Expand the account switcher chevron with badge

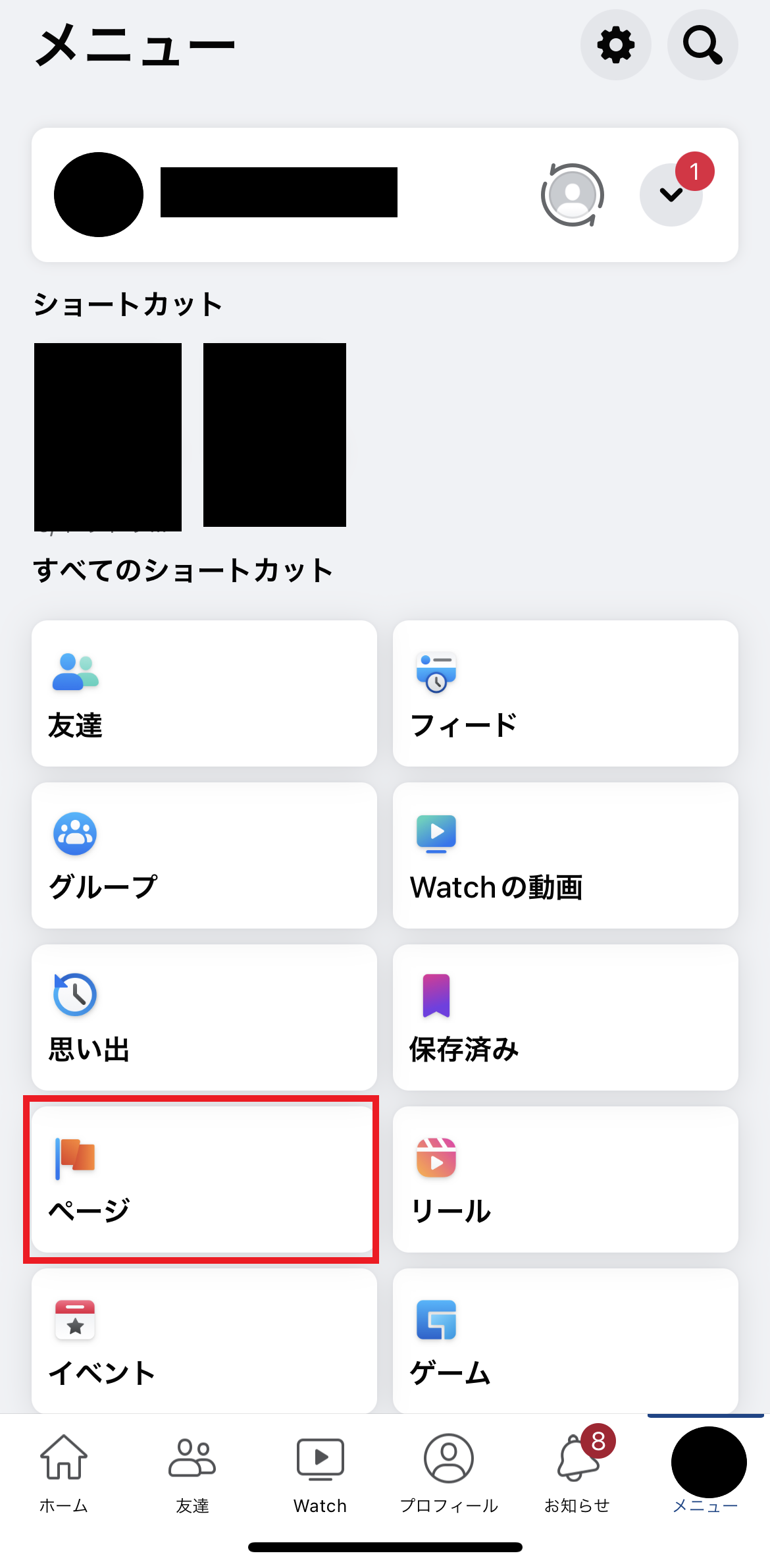tap(671, 194)
